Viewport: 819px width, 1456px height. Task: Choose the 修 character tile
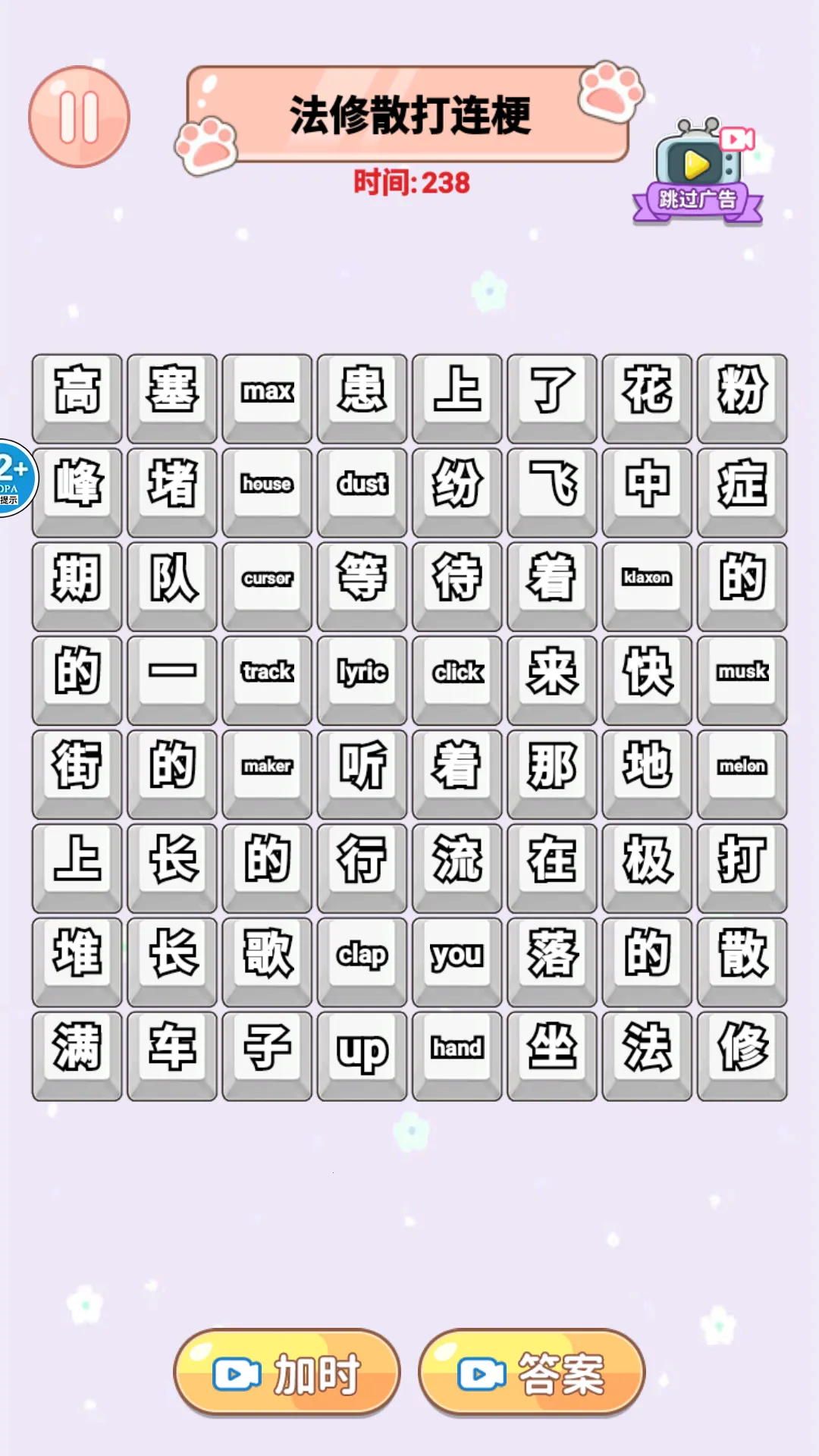coord(742,1050)
